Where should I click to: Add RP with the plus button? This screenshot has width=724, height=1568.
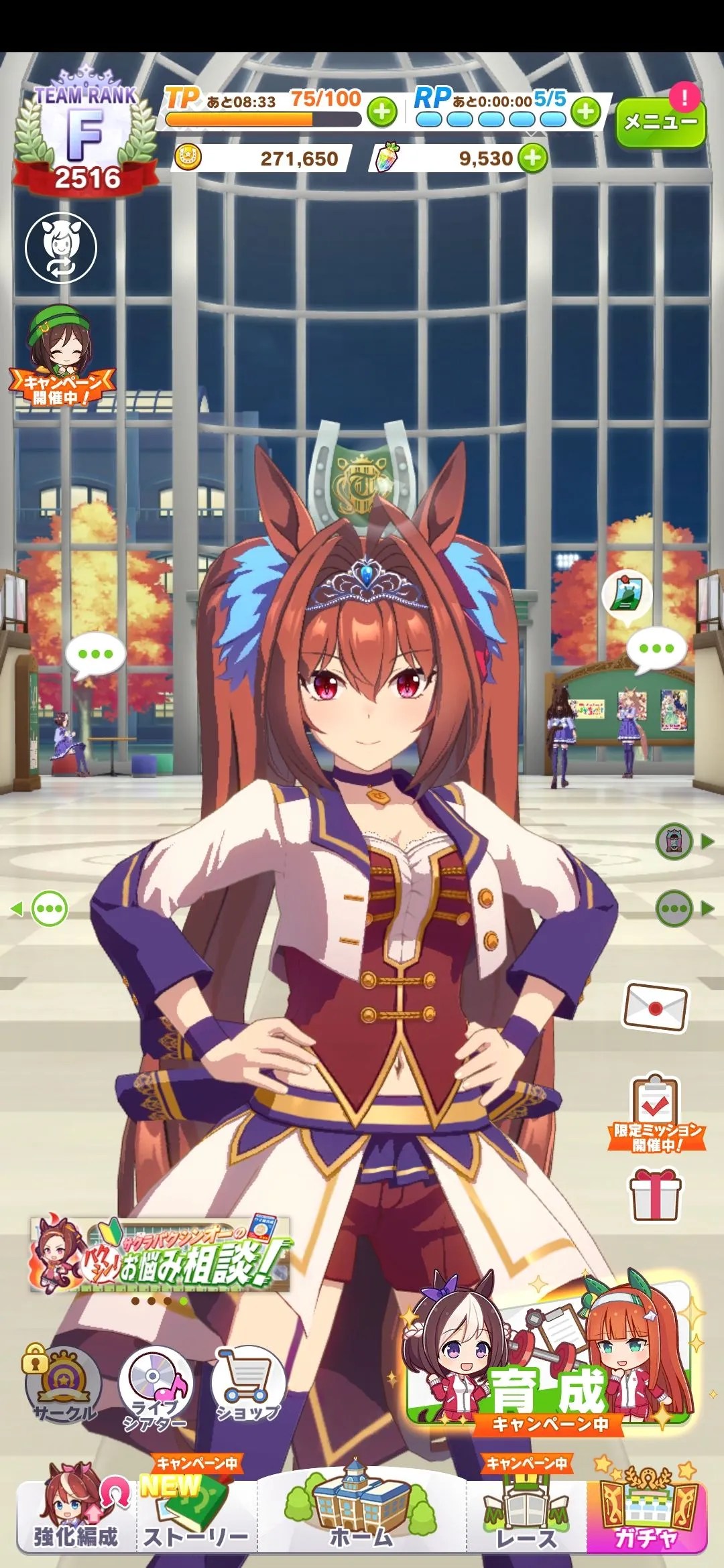click(586, 112)
